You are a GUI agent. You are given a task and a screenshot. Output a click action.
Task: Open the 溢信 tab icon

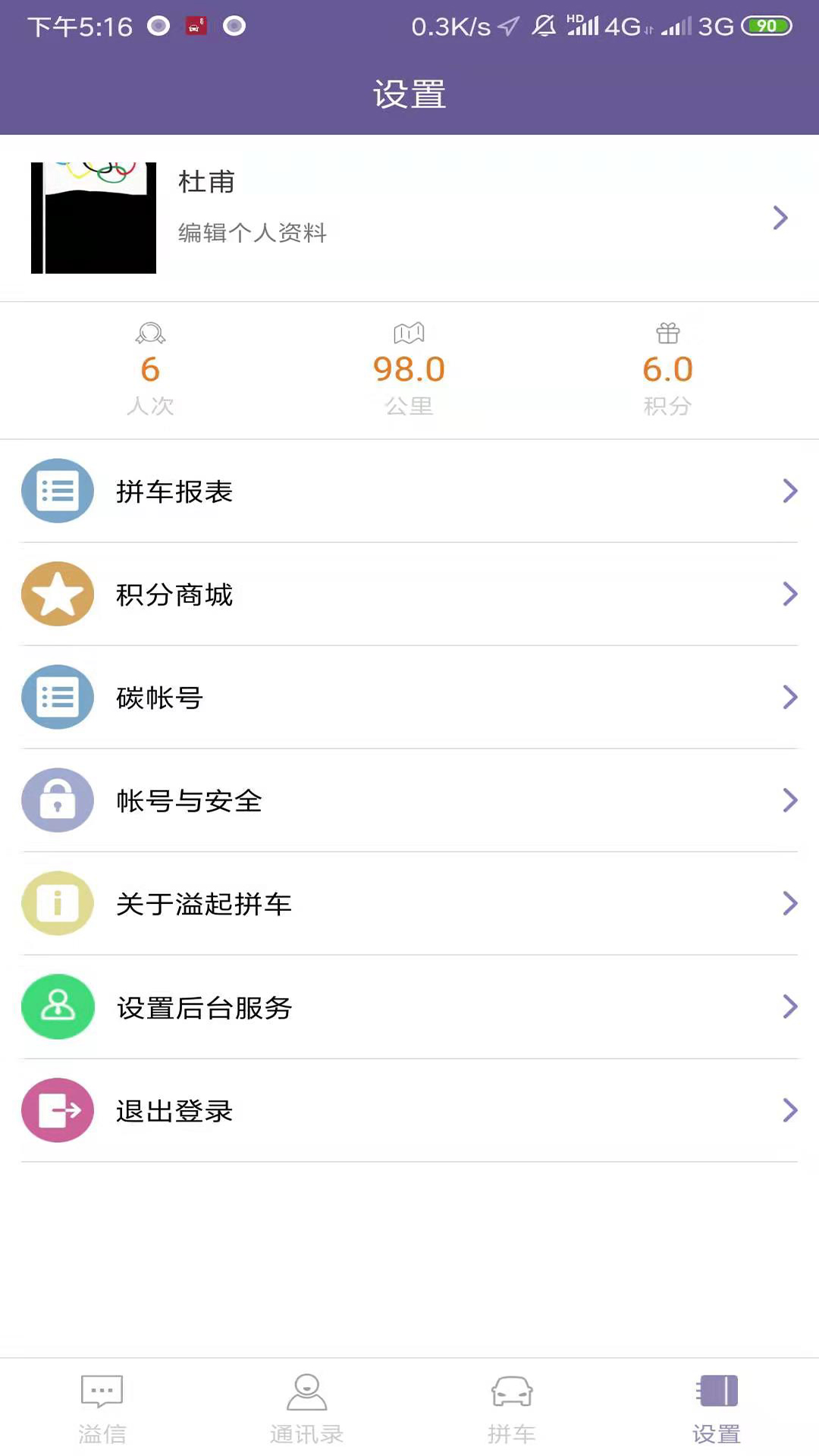102,1408
